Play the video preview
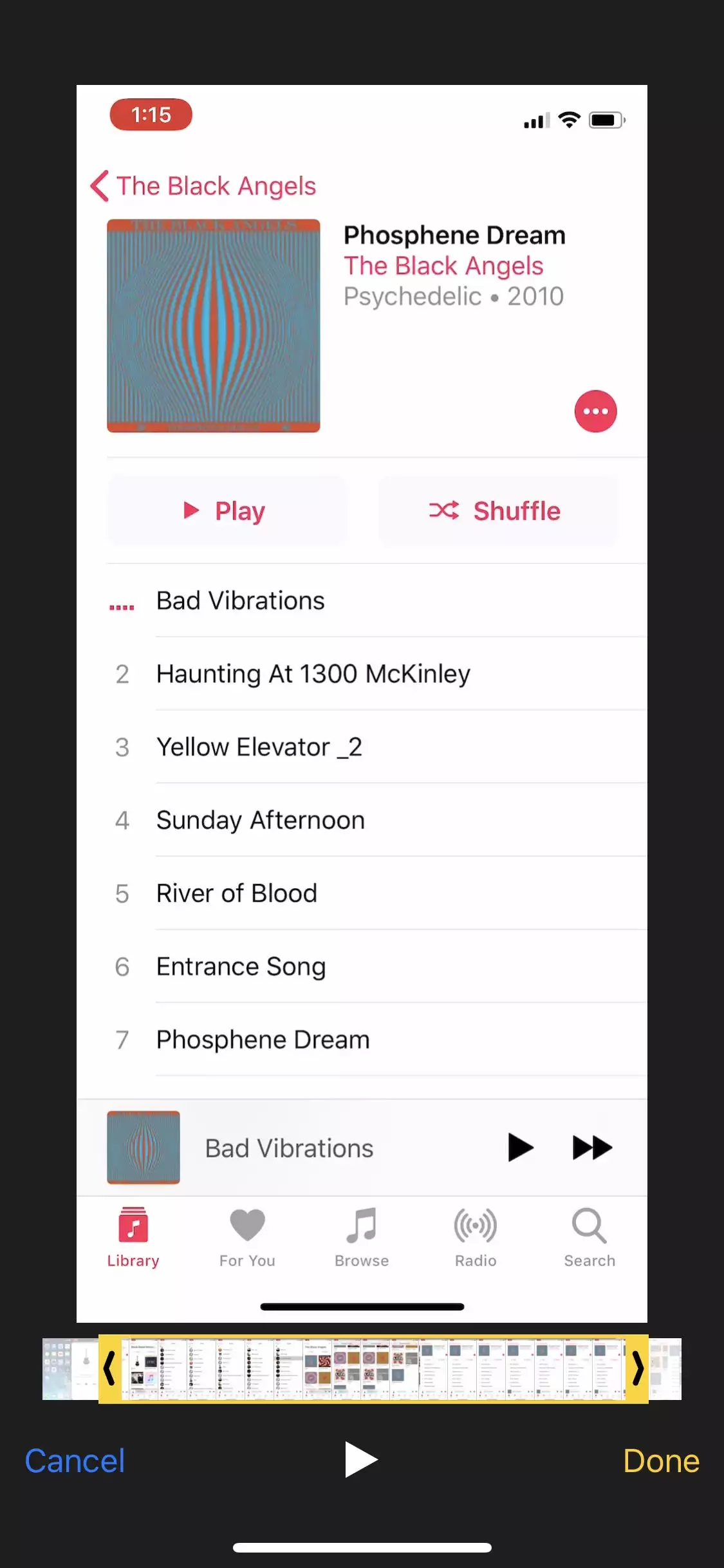The height and width of the screenshot is (1568, 724). point(361,1459)
